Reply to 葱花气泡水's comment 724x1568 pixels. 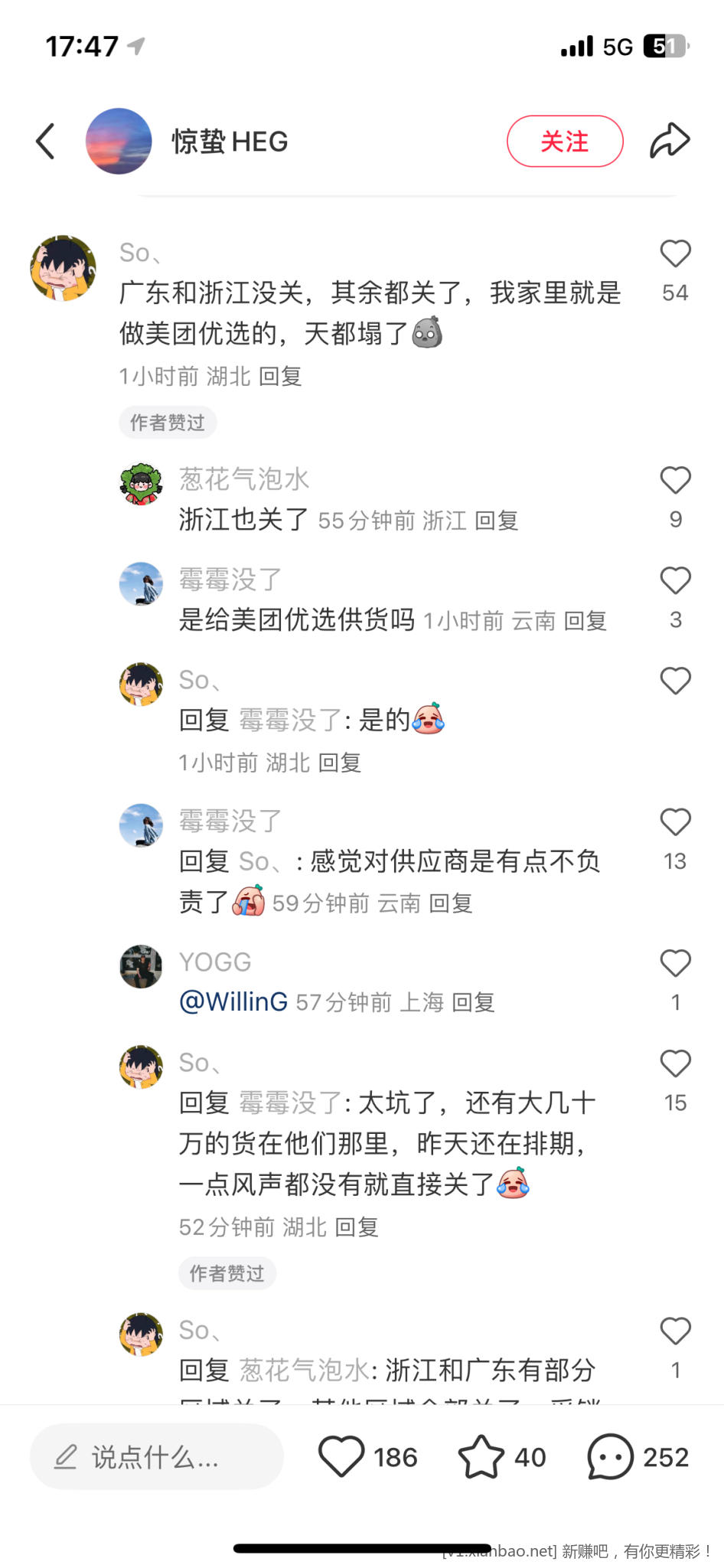point(497,521)
